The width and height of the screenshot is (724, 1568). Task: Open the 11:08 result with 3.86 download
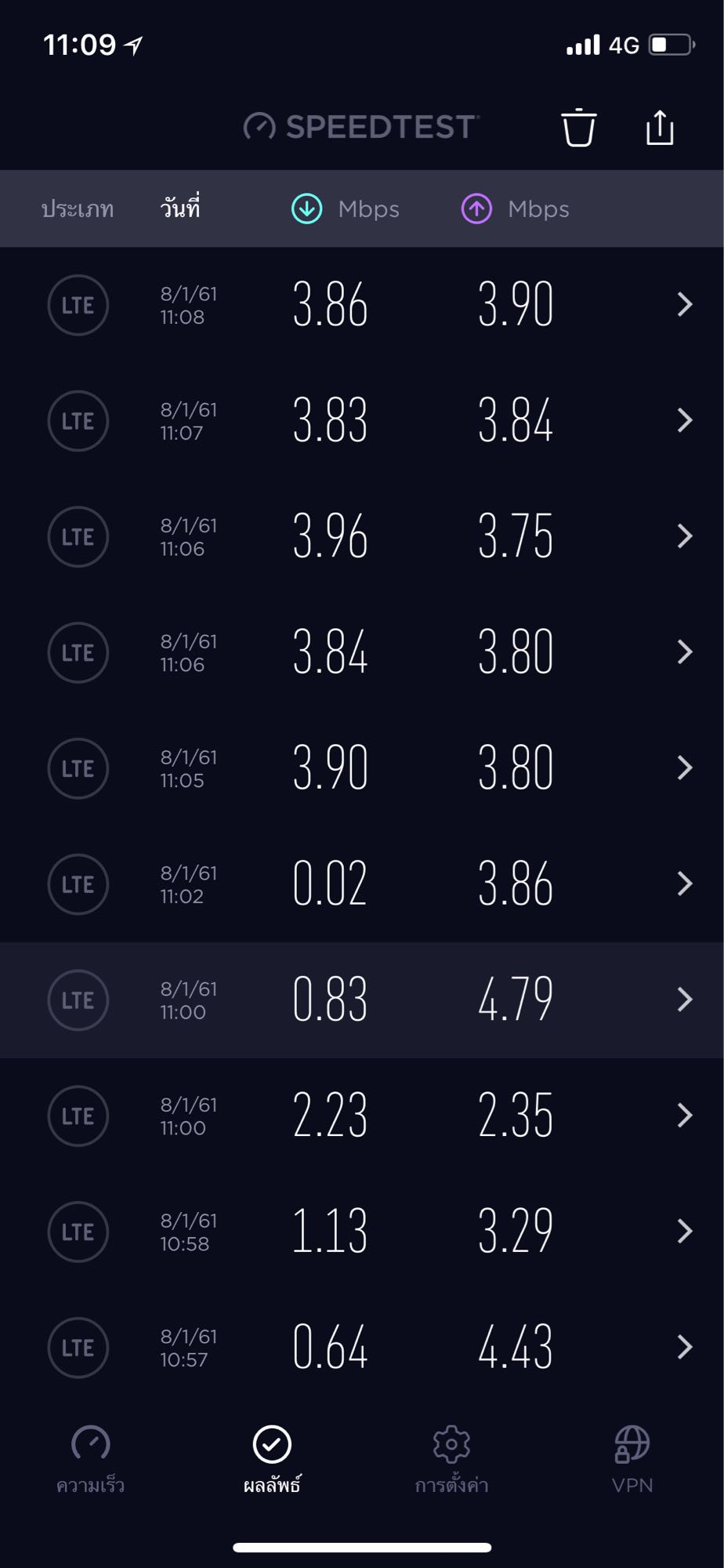[362, 305]
